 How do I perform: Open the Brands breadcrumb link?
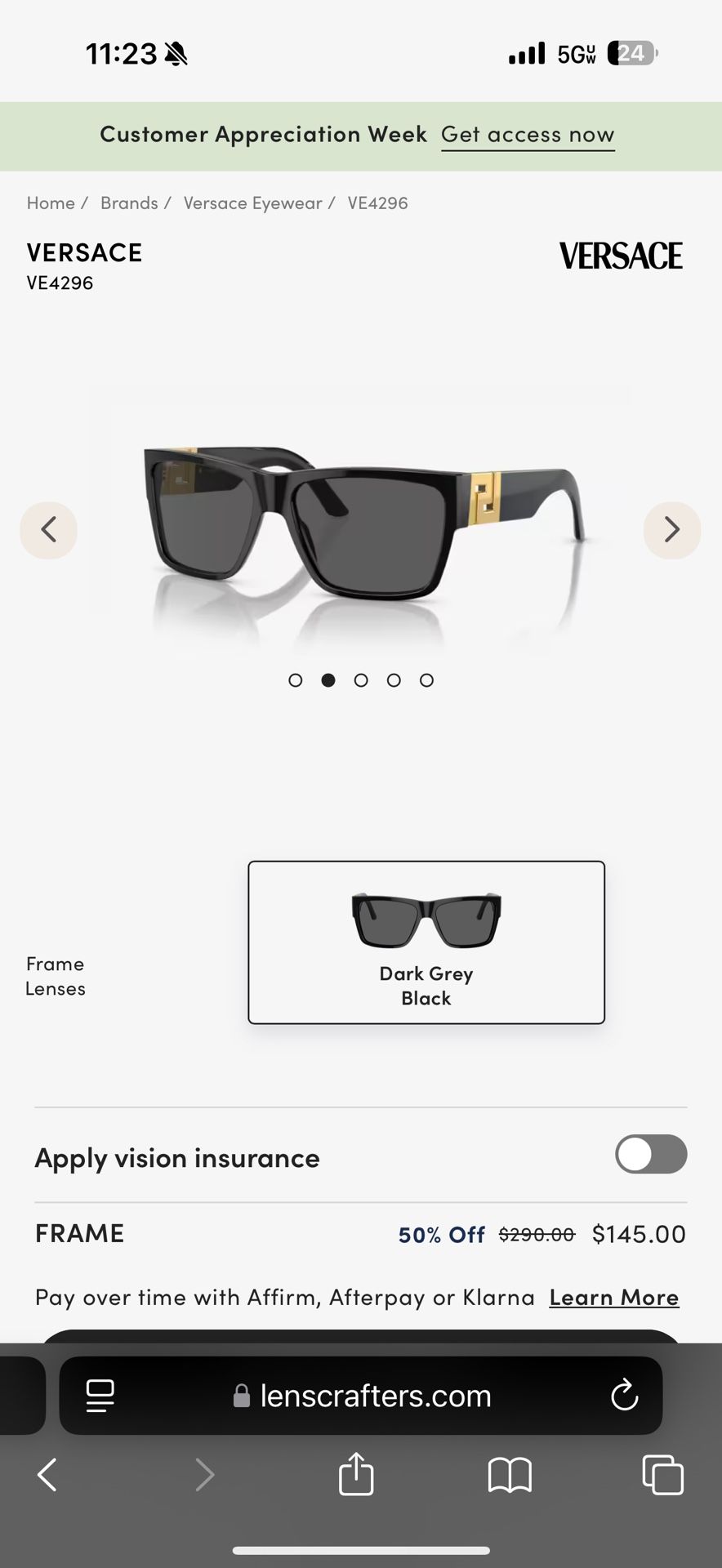pyautogui.click(x=129, y=203)
